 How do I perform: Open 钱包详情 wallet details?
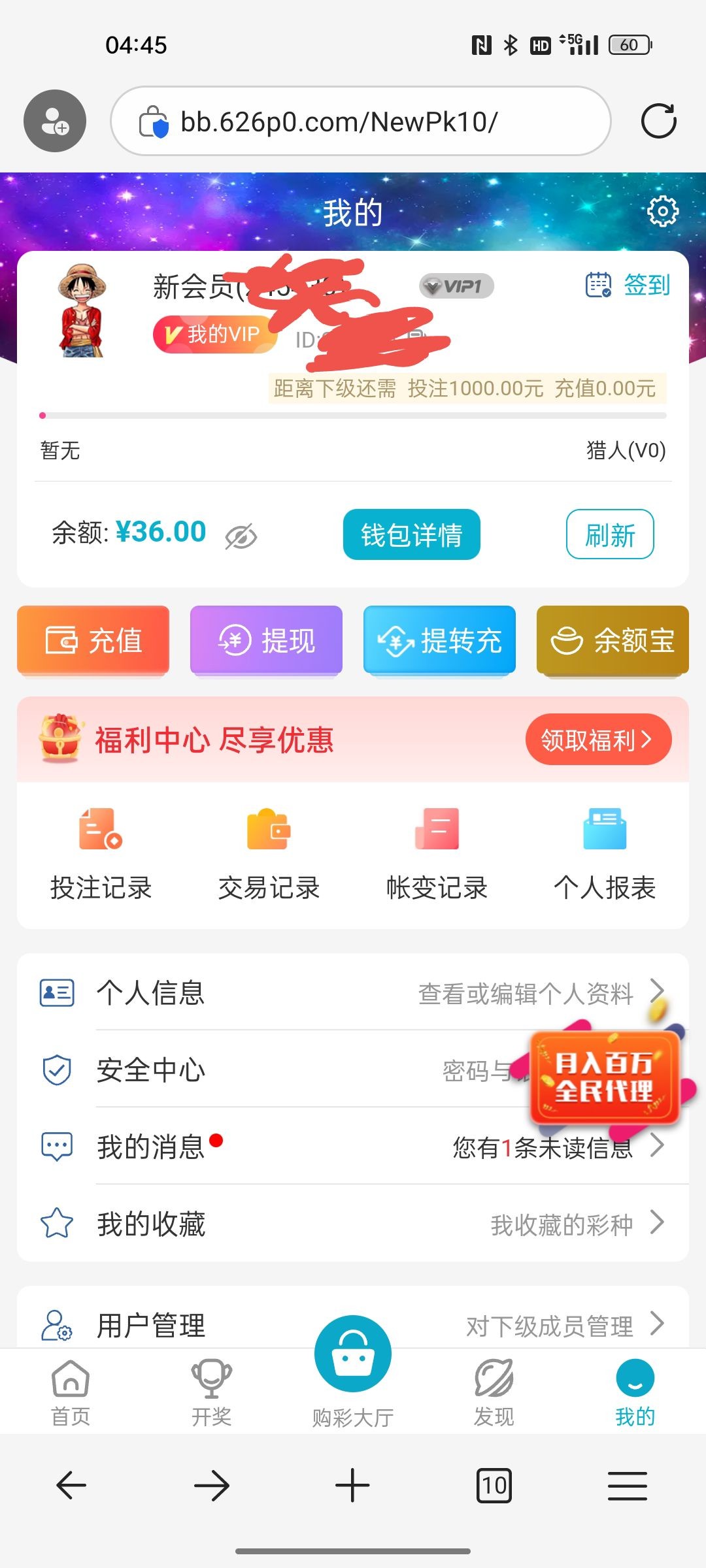pos(411,534)
